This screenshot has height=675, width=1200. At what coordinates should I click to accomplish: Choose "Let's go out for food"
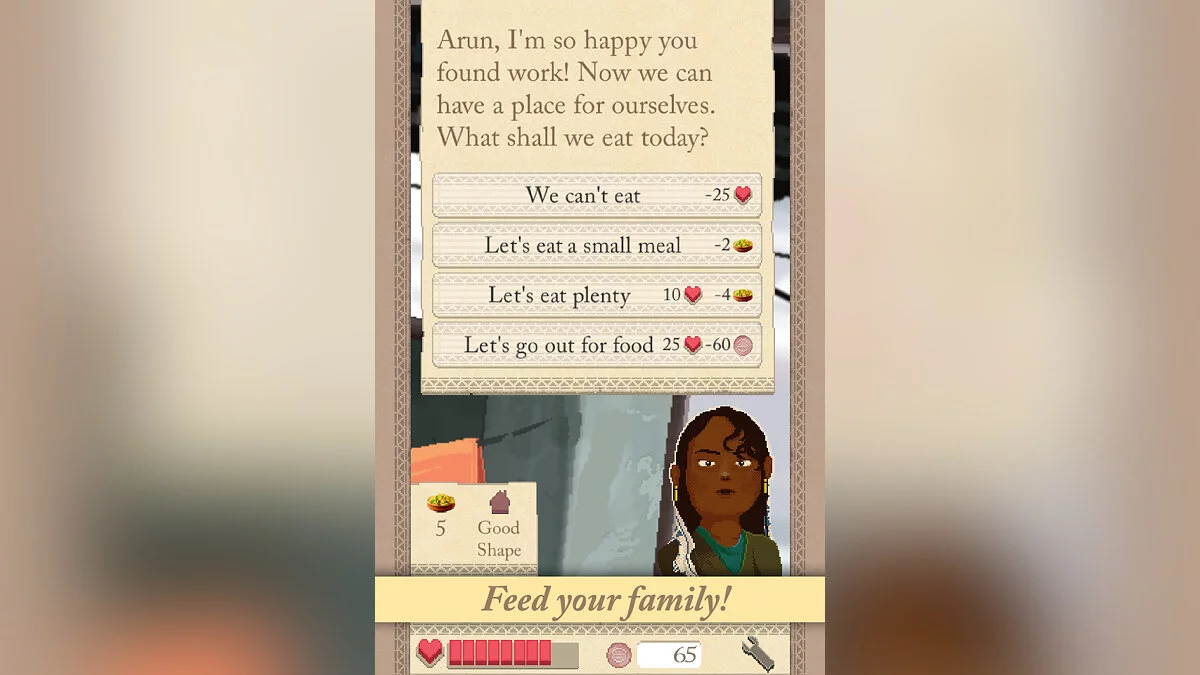[x=596, y=345]
